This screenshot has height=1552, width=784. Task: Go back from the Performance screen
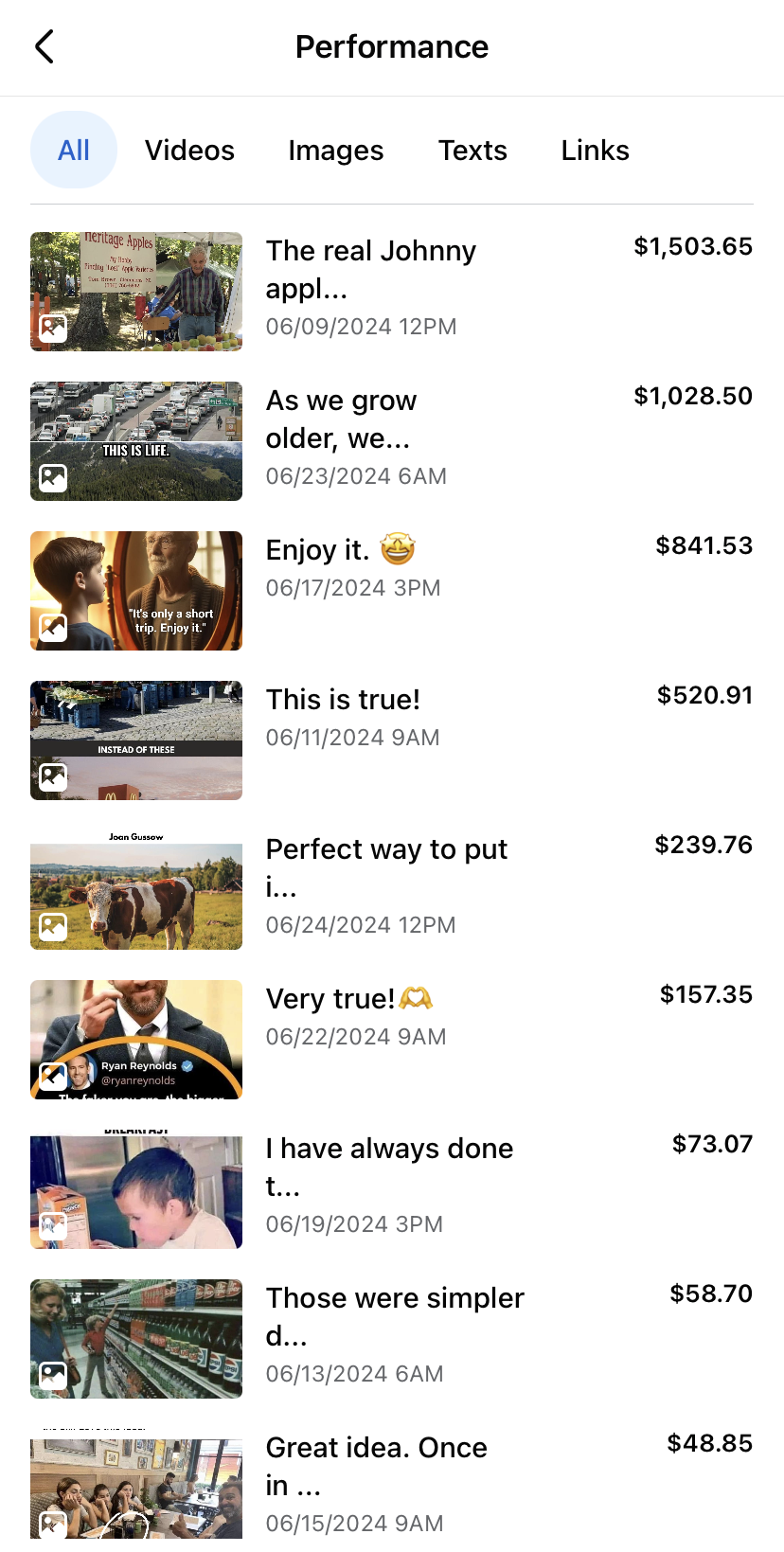45,46
